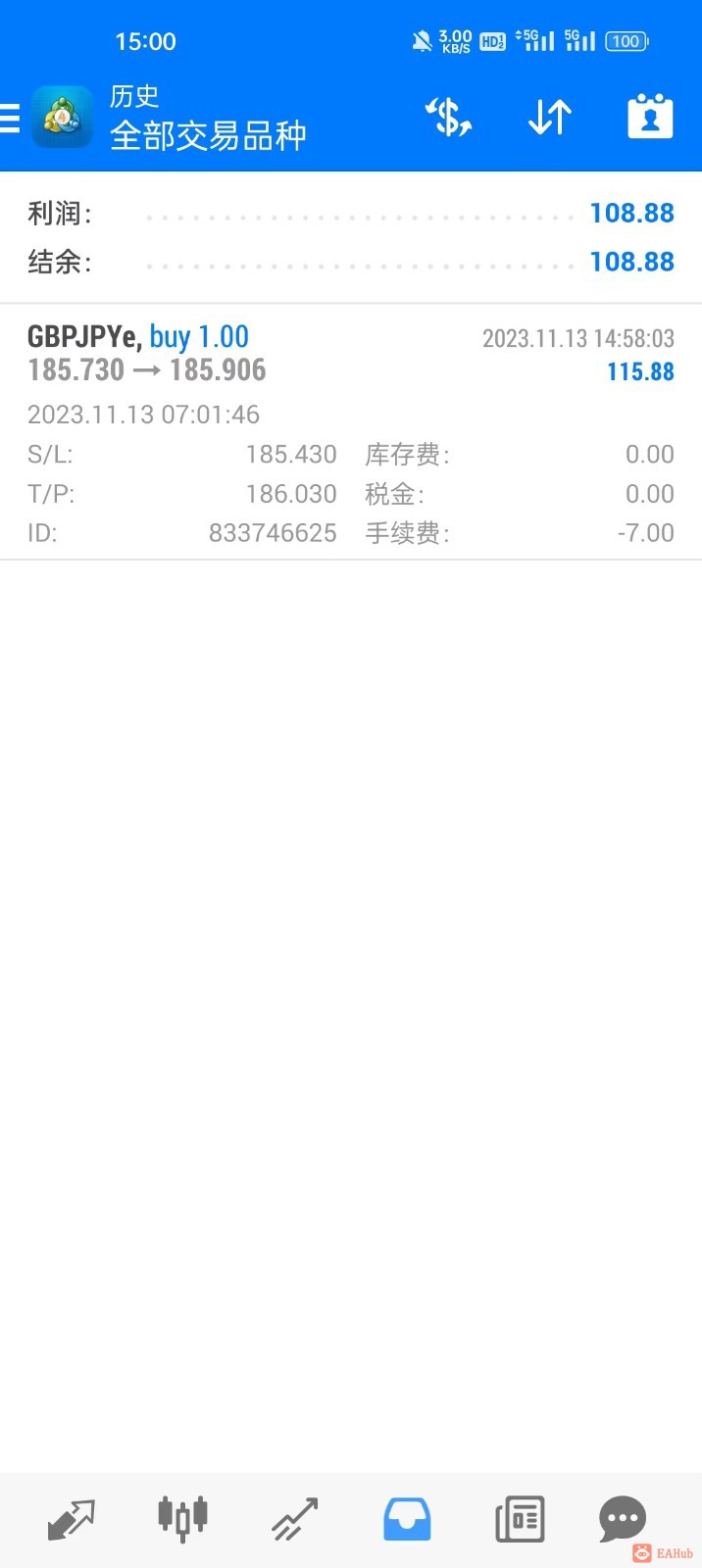Go to the History inbox tab
The width and height of the screenshot is (702, 1568).
tap(407, 1520)
